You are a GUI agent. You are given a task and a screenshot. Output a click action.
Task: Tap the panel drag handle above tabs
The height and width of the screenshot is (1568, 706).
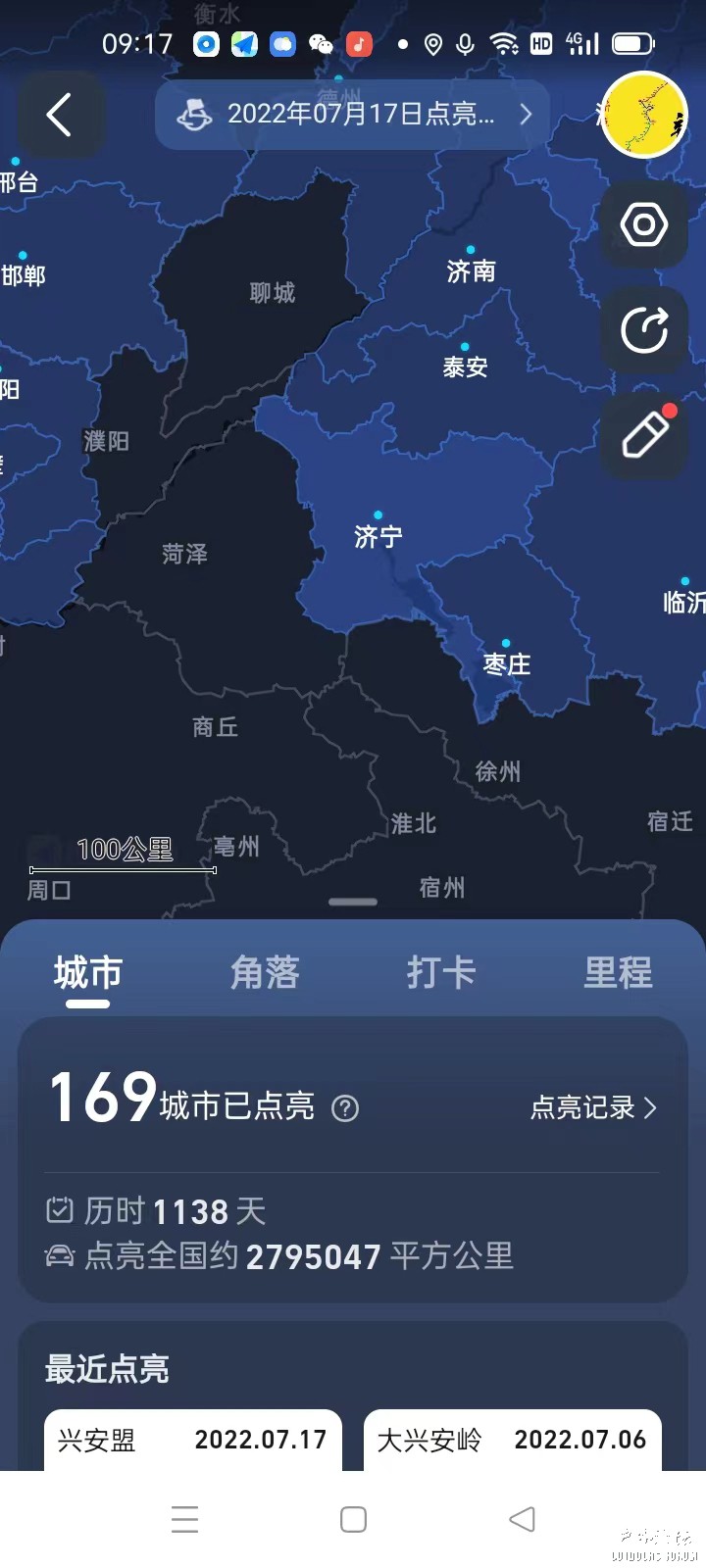(353, 902)
